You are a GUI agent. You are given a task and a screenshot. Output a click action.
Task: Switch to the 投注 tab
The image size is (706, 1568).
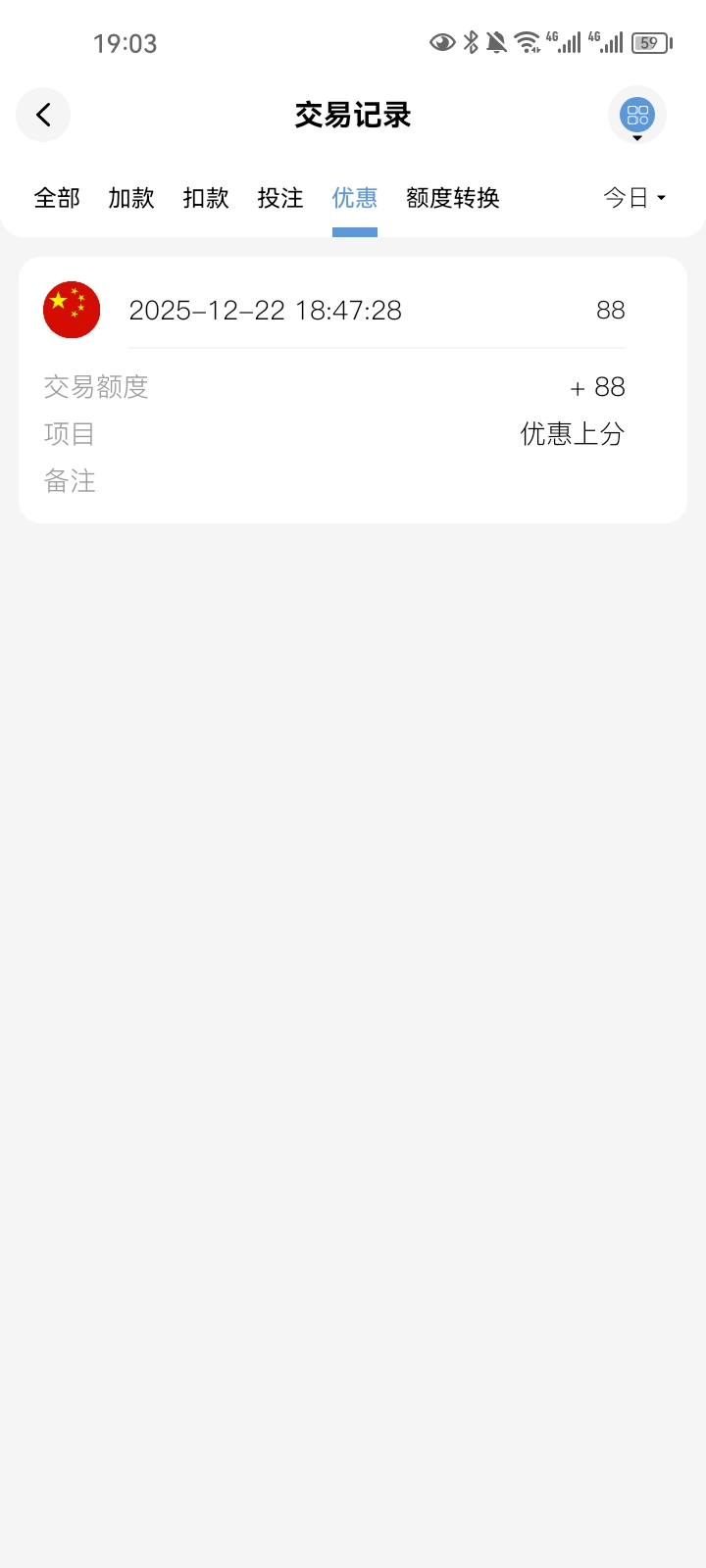point(280,198)
